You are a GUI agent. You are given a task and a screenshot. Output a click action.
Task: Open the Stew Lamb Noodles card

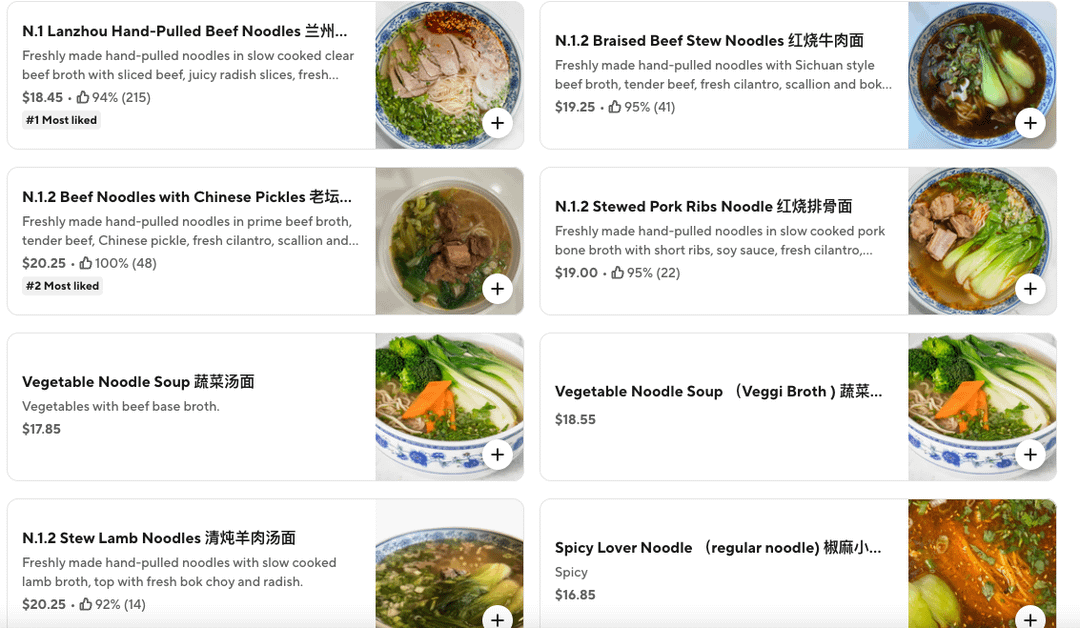point(158,538)
